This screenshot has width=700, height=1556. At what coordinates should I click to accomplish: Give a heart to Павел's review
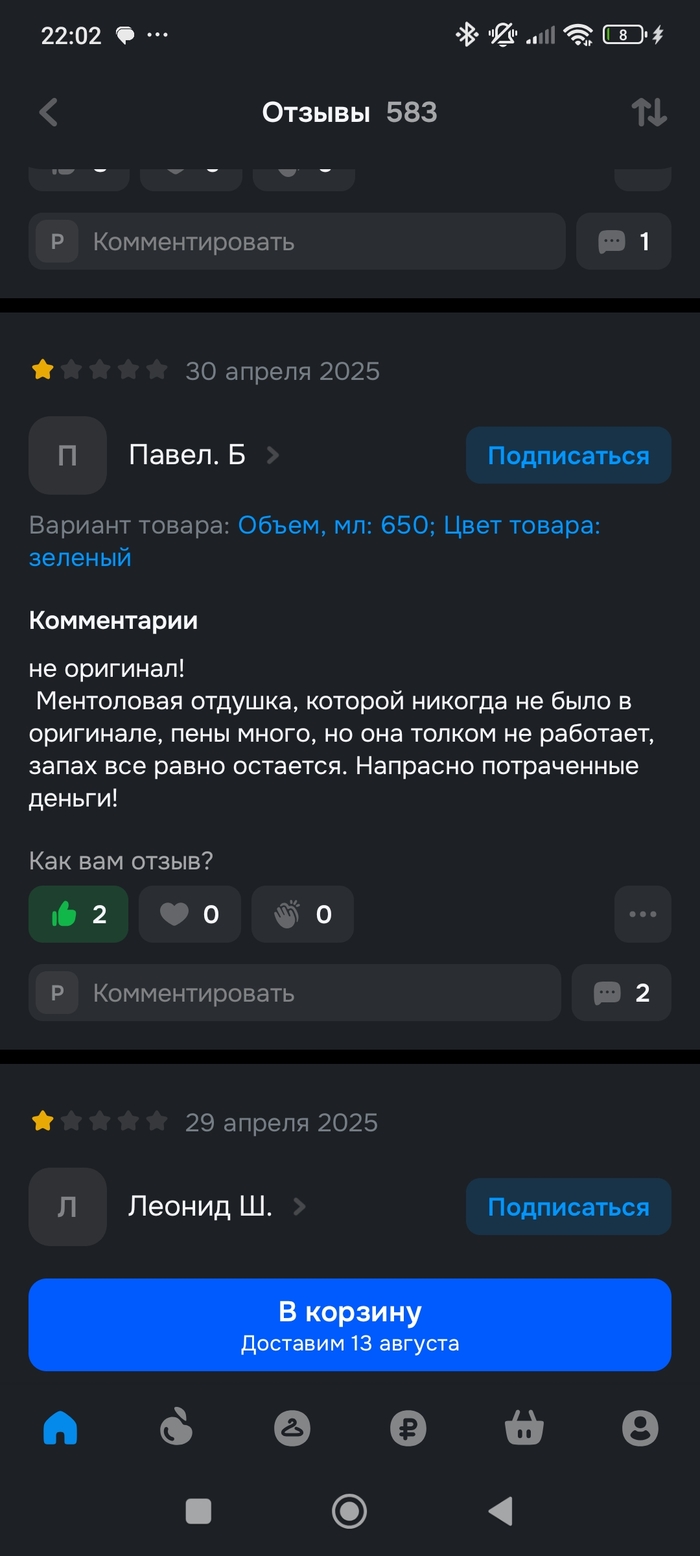(x=190, y=914)
